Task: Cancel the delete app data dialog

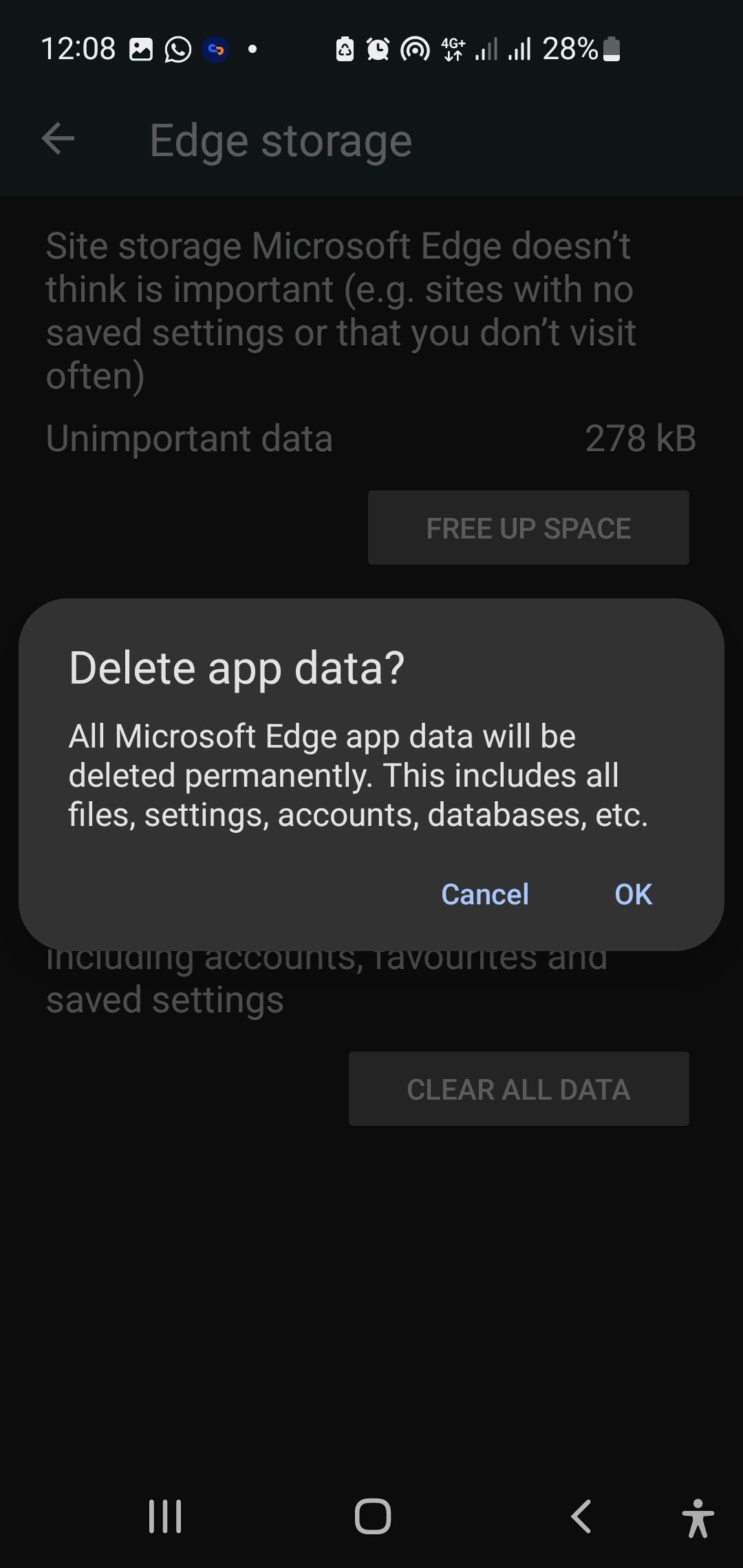Action: point(485,894)
